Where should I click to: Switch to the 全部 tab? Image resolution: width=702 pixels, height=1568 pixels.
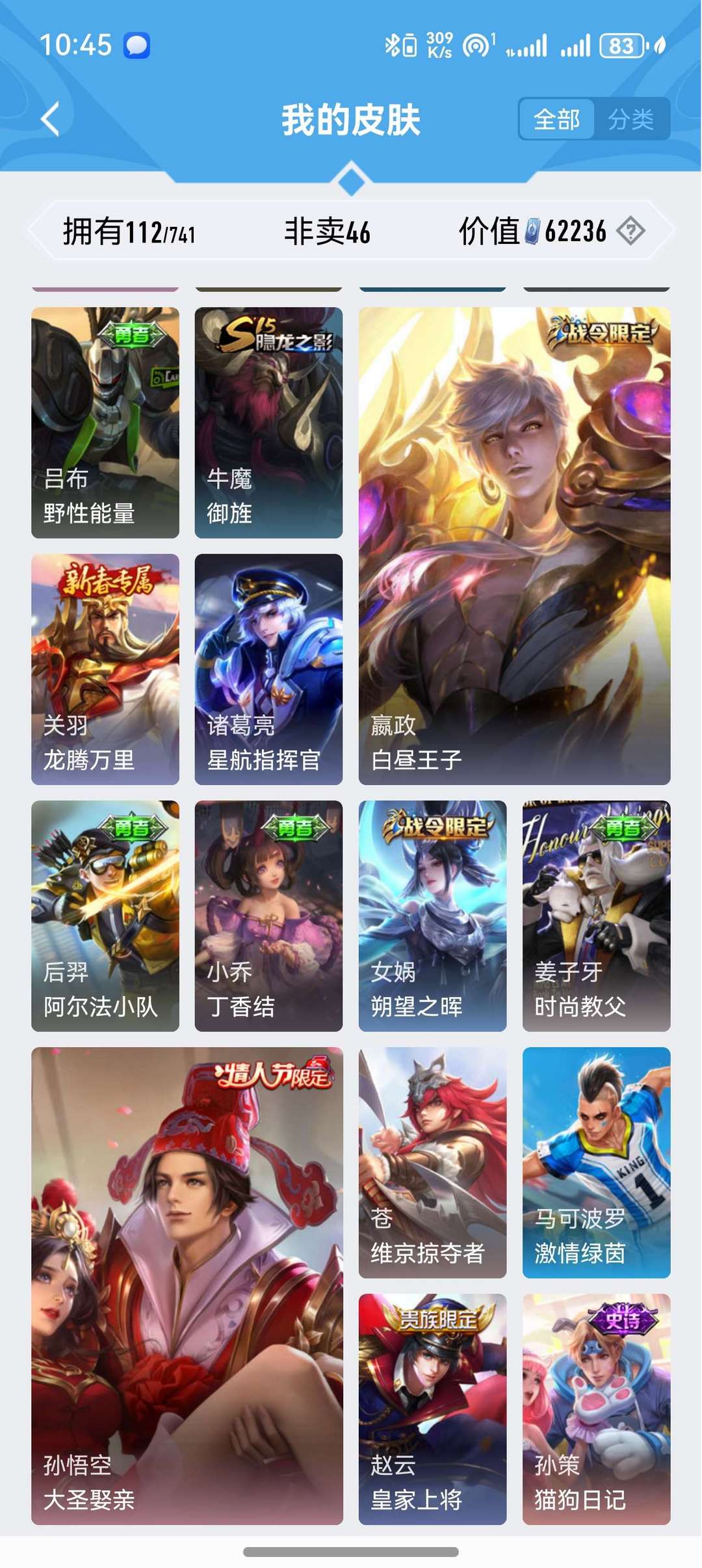tap(556, 119)
